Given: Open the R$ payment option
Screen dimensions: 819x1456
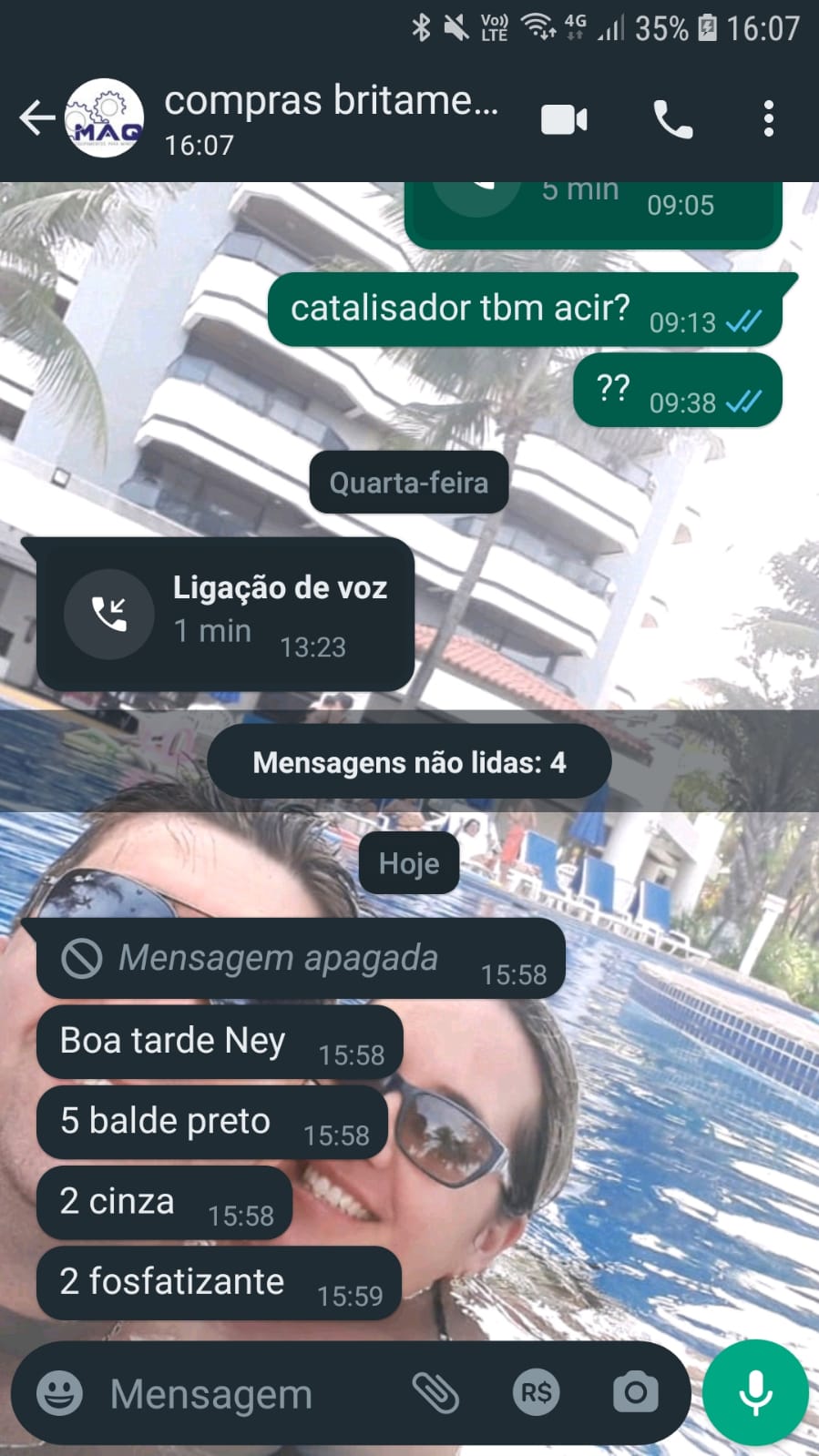Looking at the screenshot, I should pos(536,1393).
